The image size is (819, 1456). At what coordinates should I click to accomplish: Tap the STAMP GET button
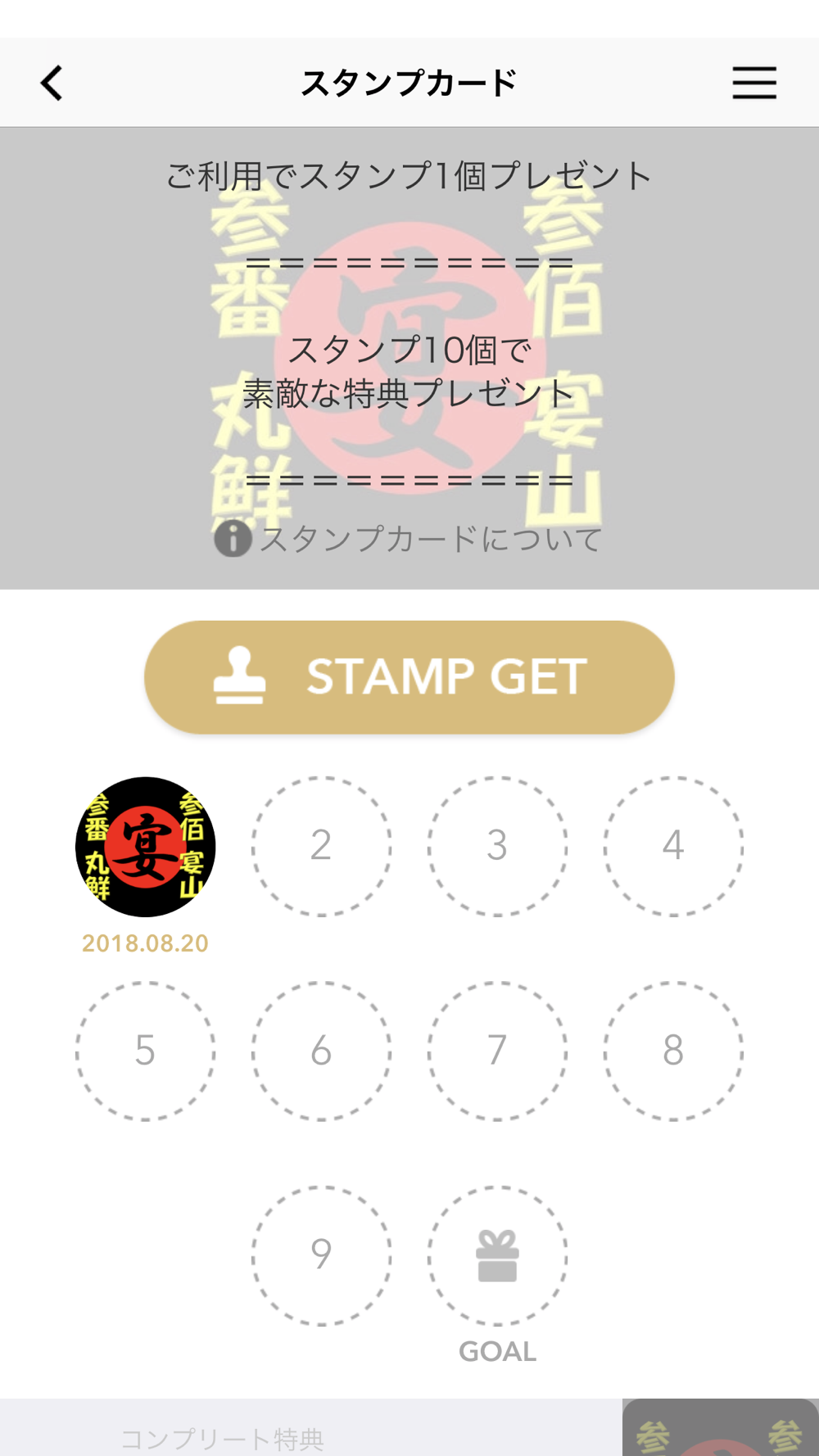coord(409,677)
